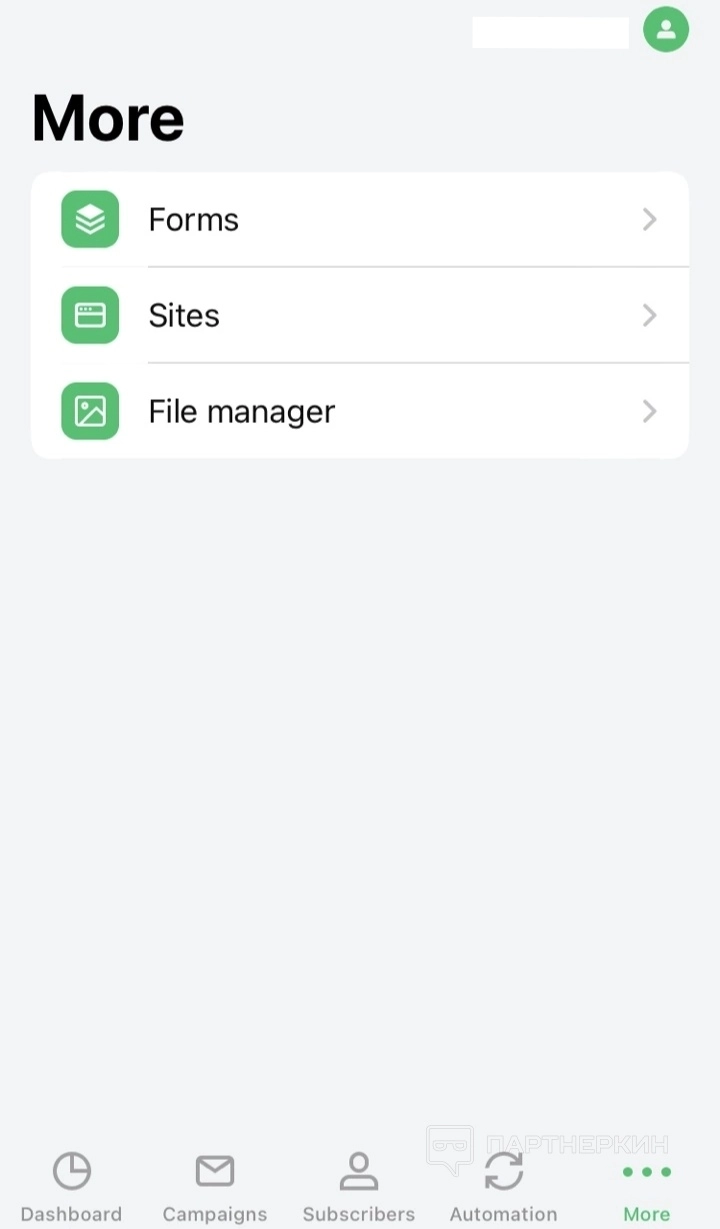Screen dimensions: 720x1229
Task: Switch to the Automation tab
Action: (x=503, y=1187)
